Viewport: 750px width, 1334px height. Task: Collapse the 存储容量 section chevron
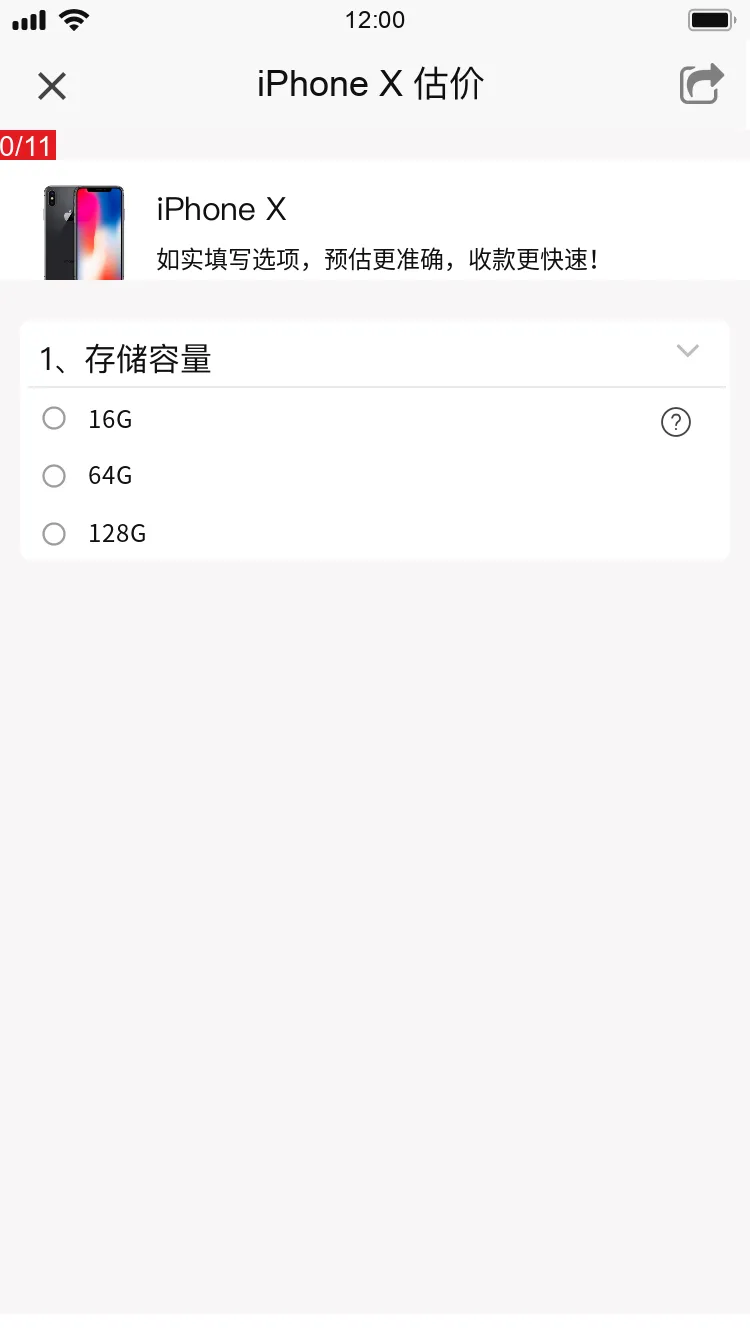(x=687, y=351)
